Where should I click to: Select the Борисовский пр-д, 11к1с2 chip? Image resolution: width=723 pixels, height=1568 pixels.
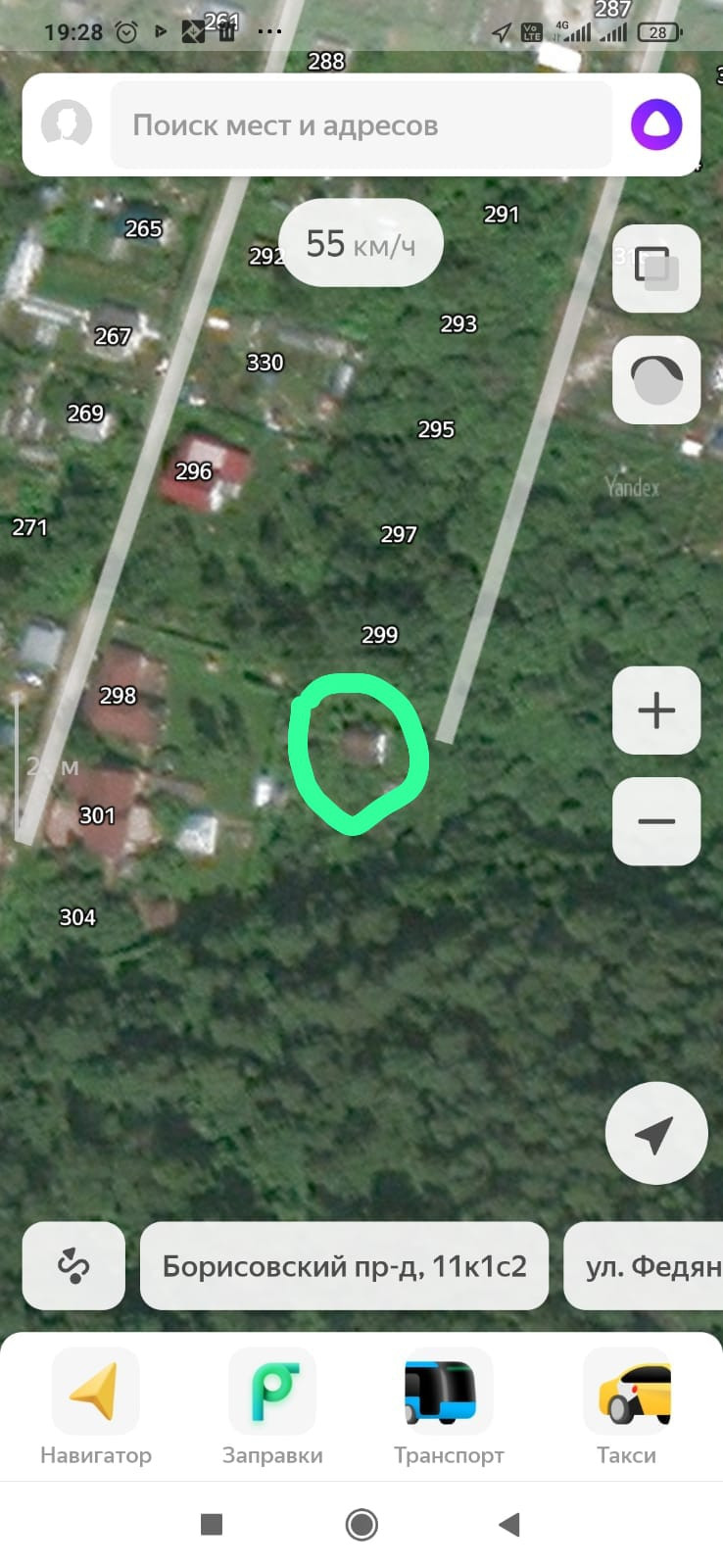(344, 1266)
